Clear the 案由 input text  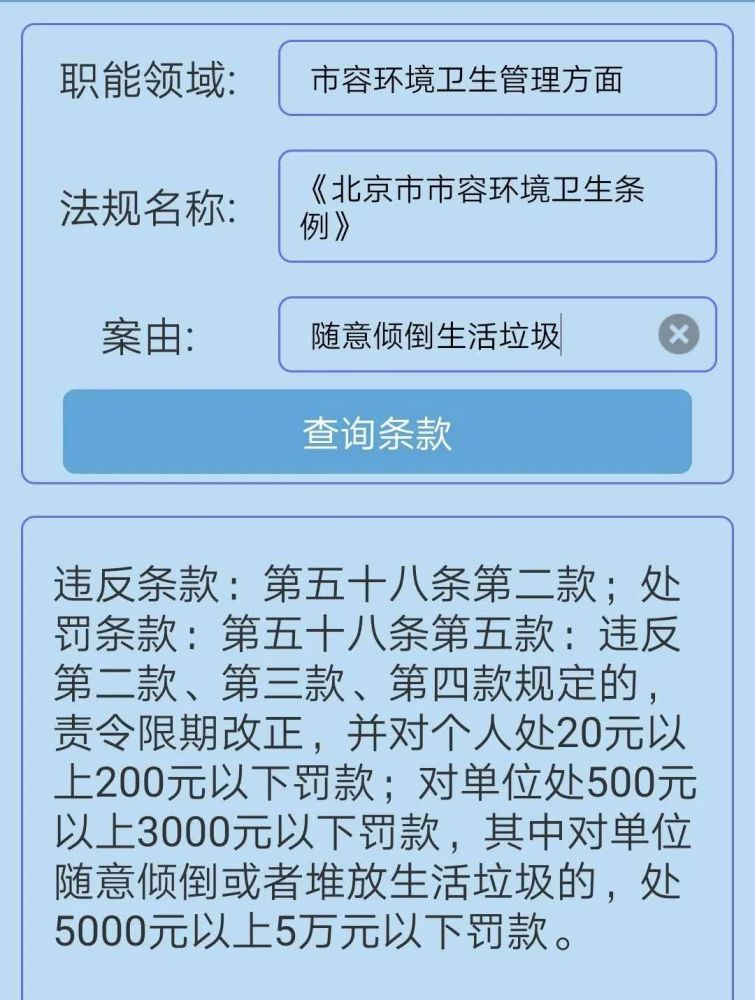click(x=678, y=334)
